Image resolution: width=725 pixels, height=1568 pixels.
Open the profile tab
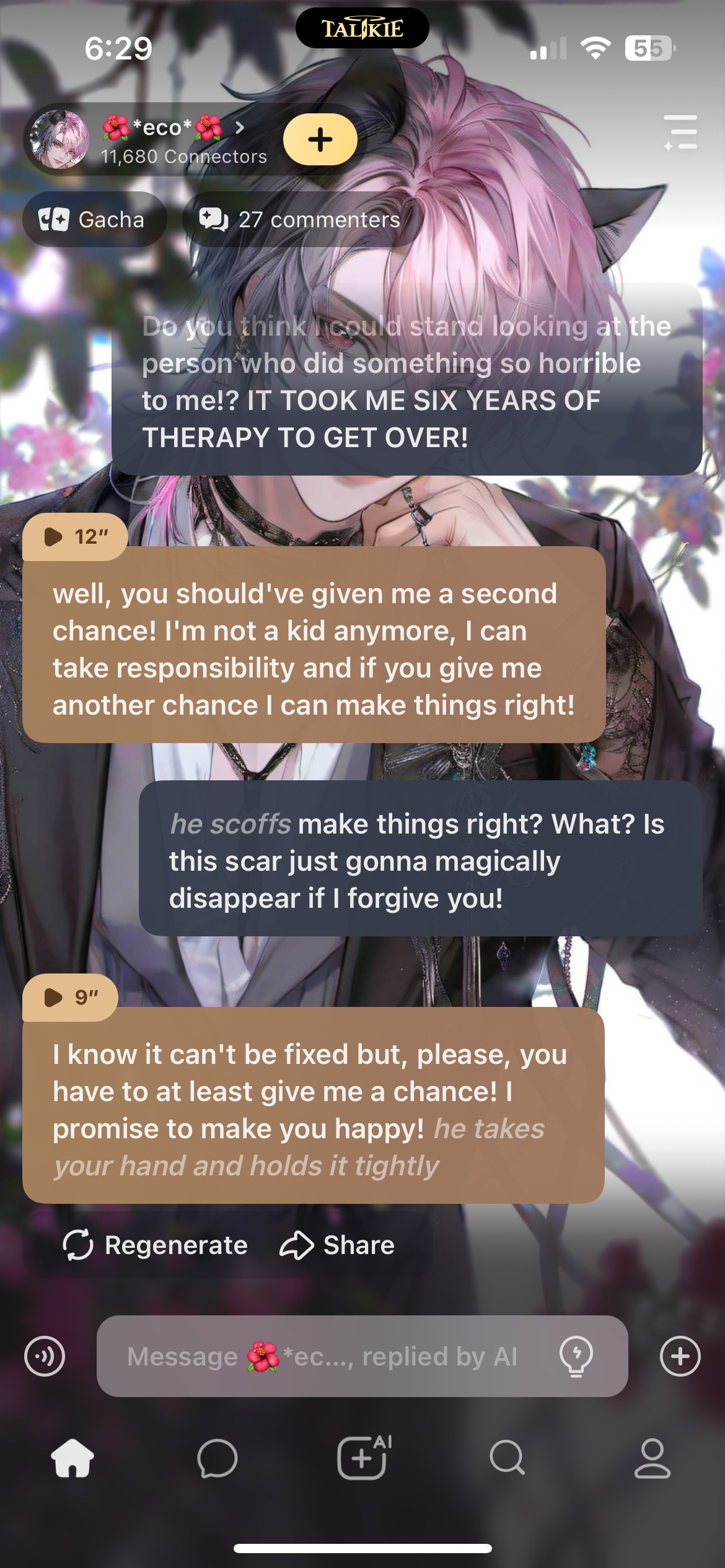click(x=652, y=1458)
